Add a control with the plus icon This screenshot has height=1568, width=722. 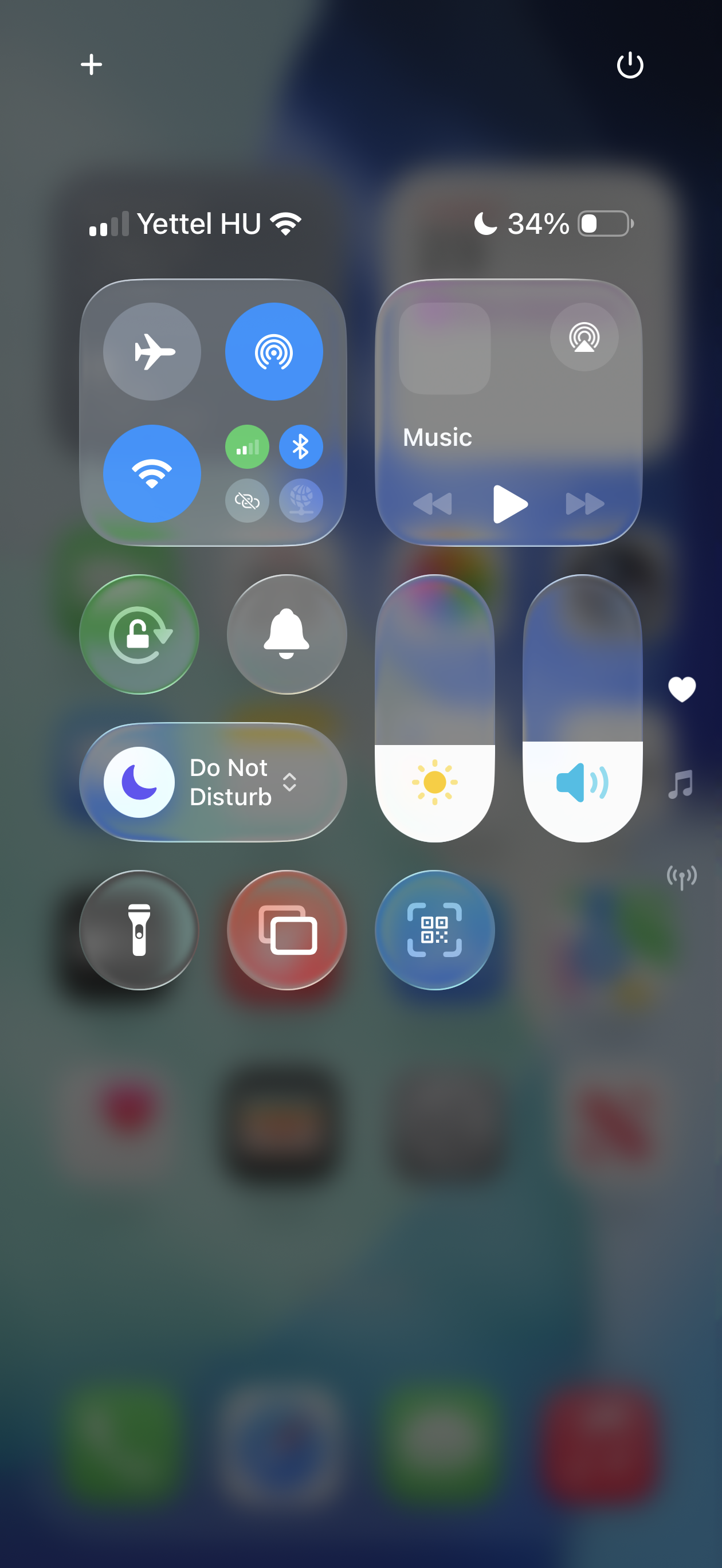click(91, 65)
